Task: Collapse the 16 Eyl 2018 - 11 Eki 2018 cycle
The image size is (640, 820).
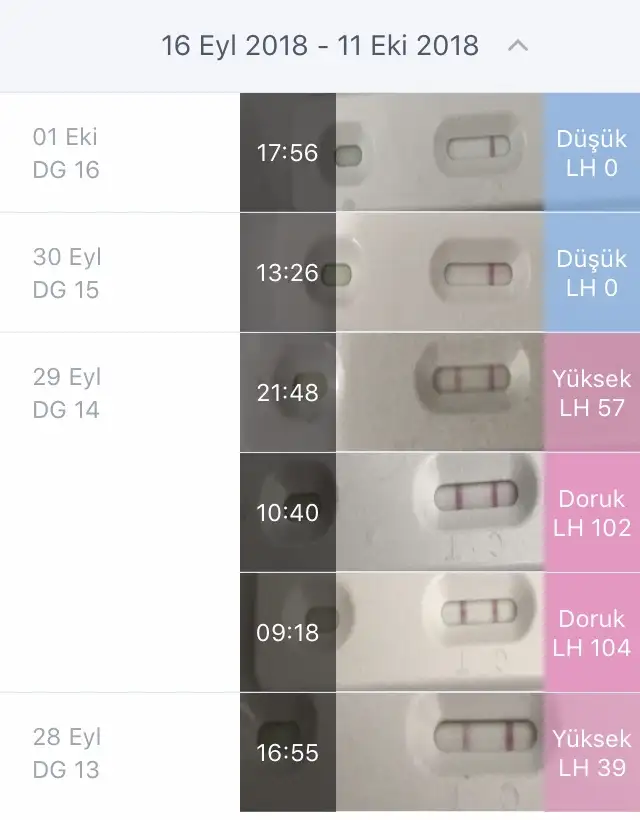Action: pyautogui.click(x=517, y=46)
